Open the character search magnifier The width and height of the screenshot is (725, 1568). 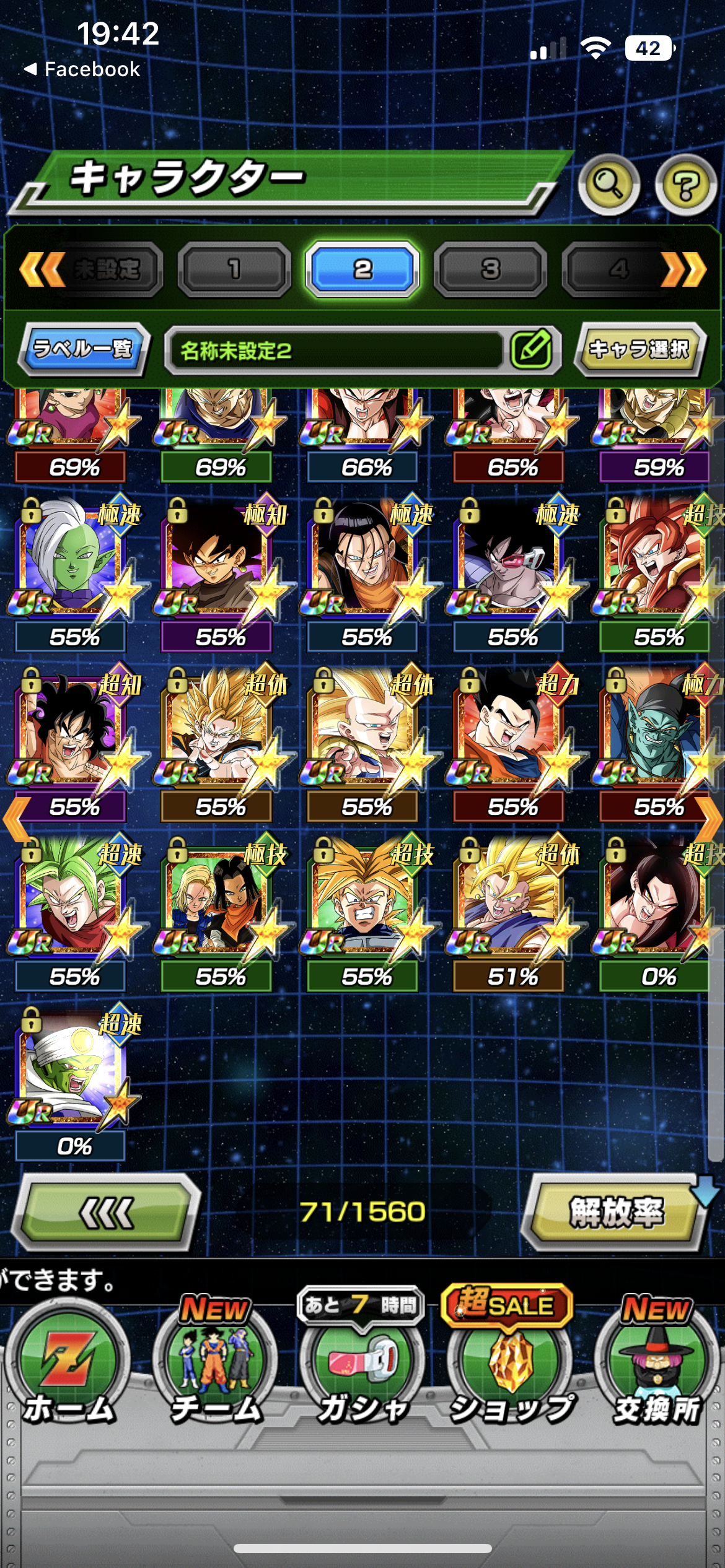click(609, 184)
